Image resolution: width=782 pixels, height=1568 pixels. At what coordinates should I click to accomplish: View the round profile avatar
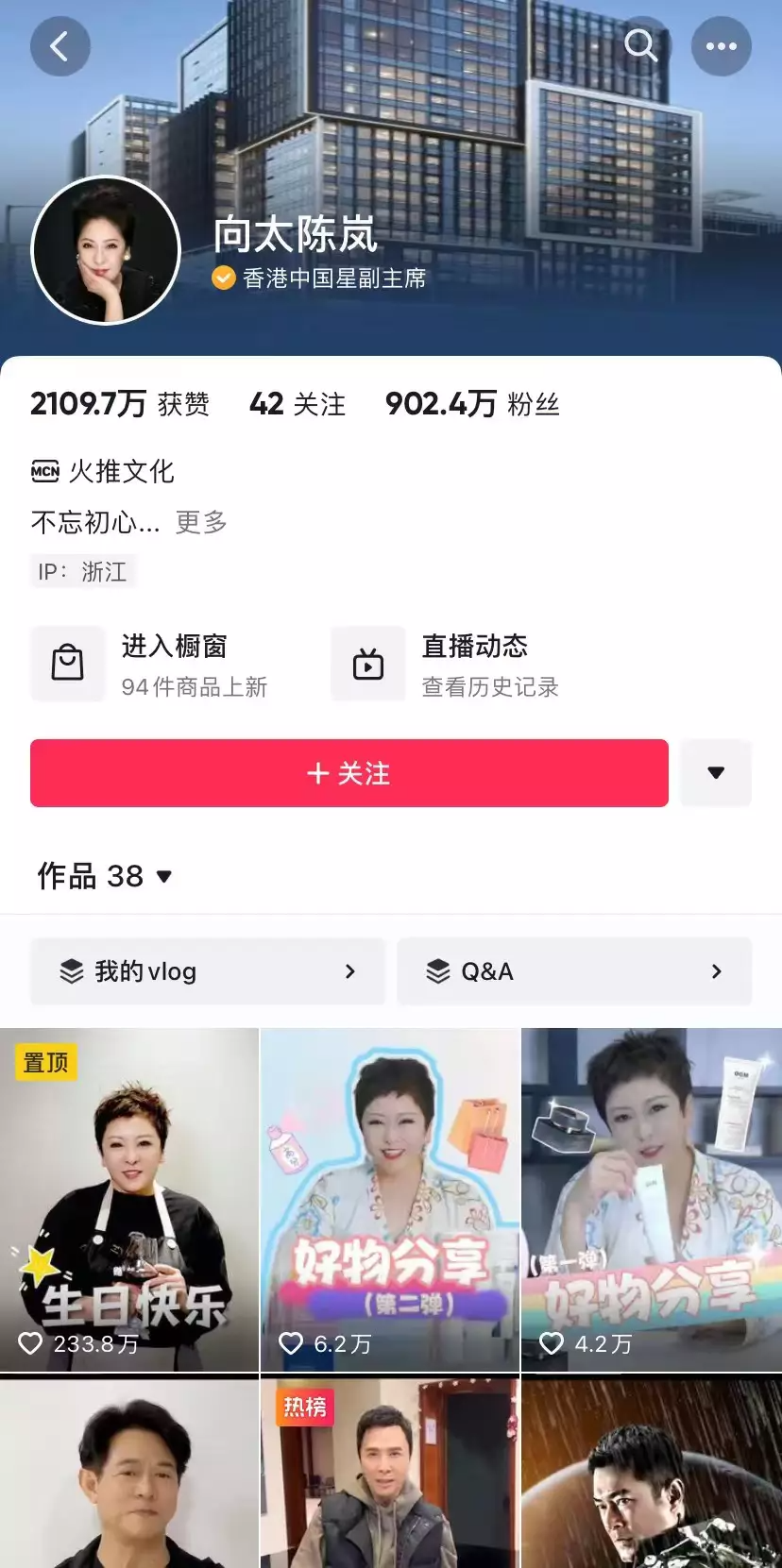tap(106, 250)
